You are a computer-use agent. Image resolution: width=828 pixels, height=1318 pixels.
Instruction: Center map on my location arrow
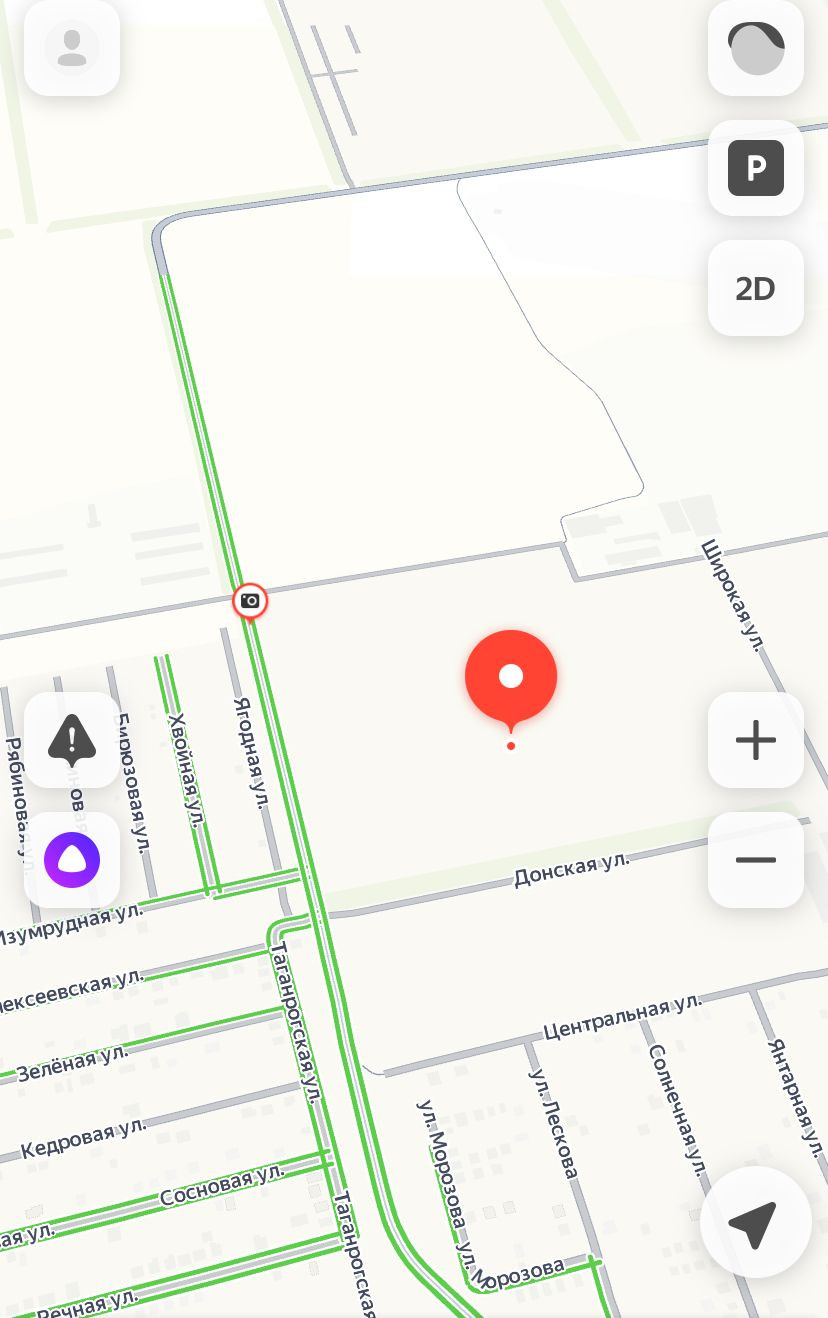[755, 1222]
